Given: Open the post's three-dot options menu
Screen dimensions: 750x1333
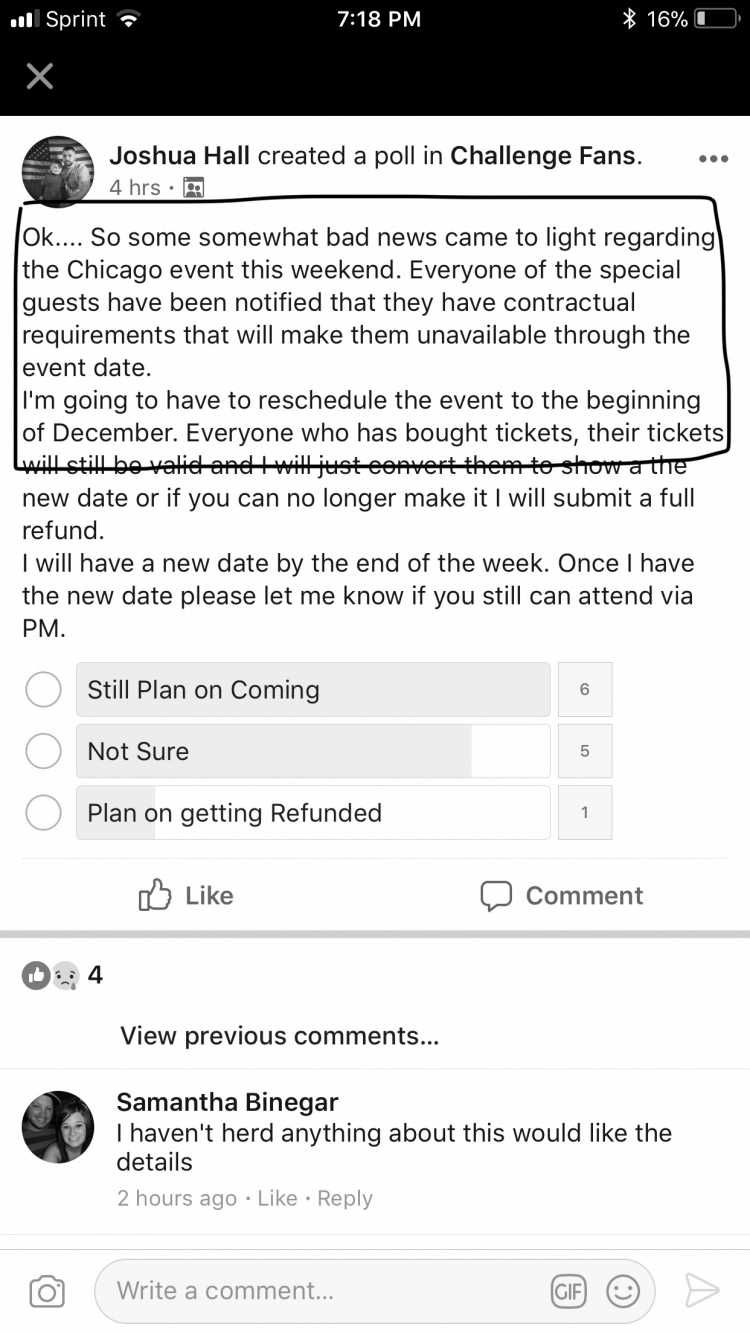Looking at the screenshot, I should coord(713,158).
